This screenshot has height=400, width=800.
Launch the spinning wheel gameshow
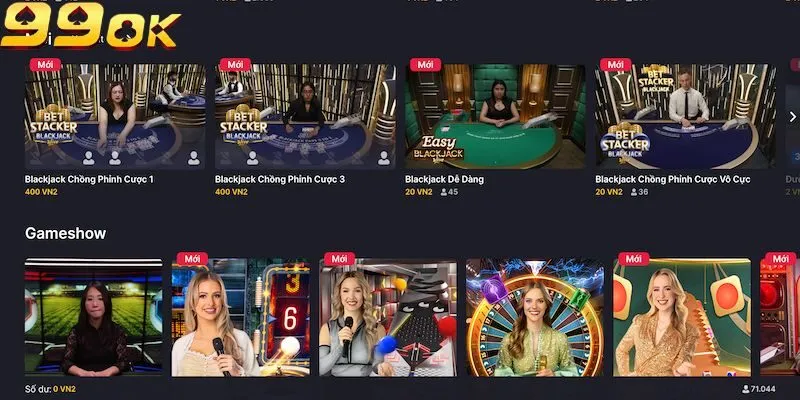point(535,317)
